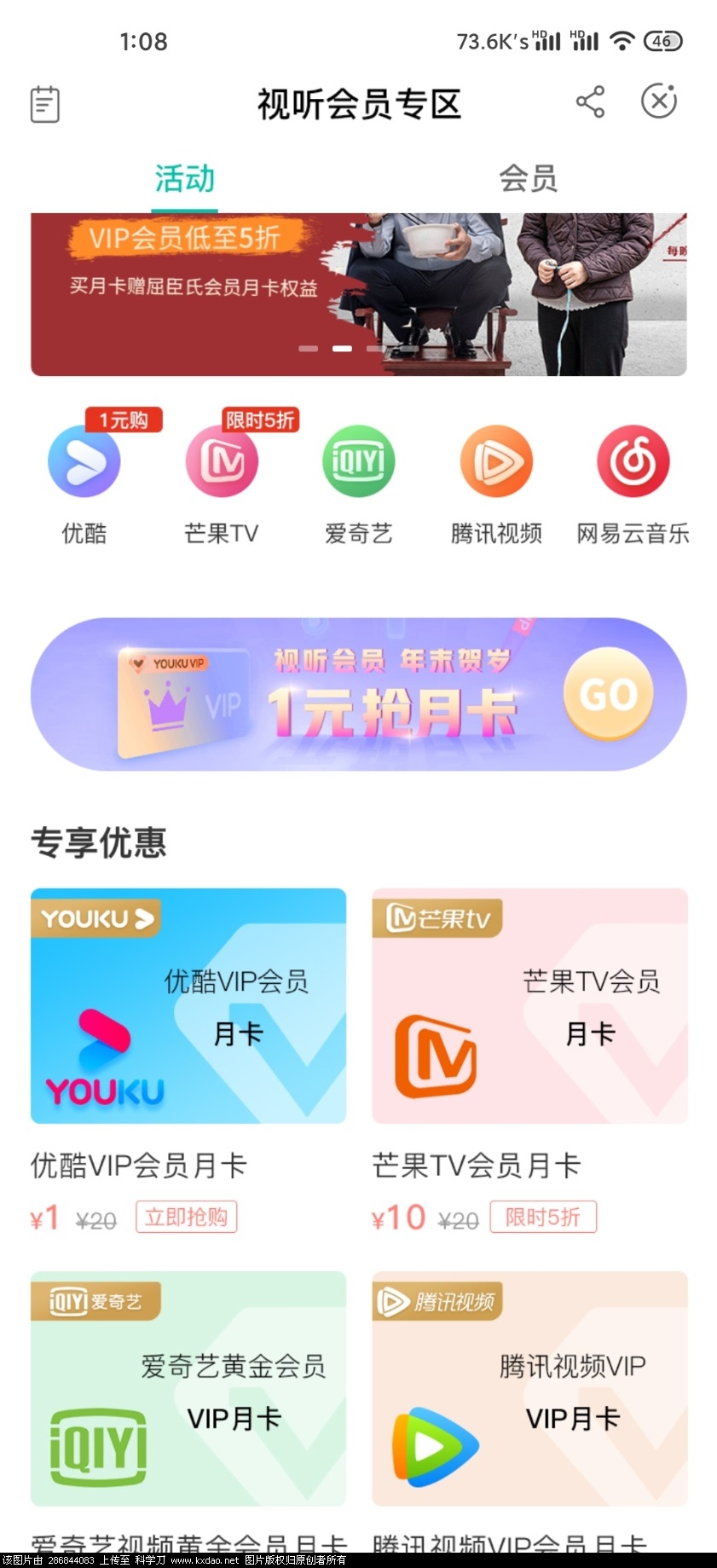717x1568 pixels.
Task: Tap GO on the 1元抢月卡 banner
Action: (608, 694)
